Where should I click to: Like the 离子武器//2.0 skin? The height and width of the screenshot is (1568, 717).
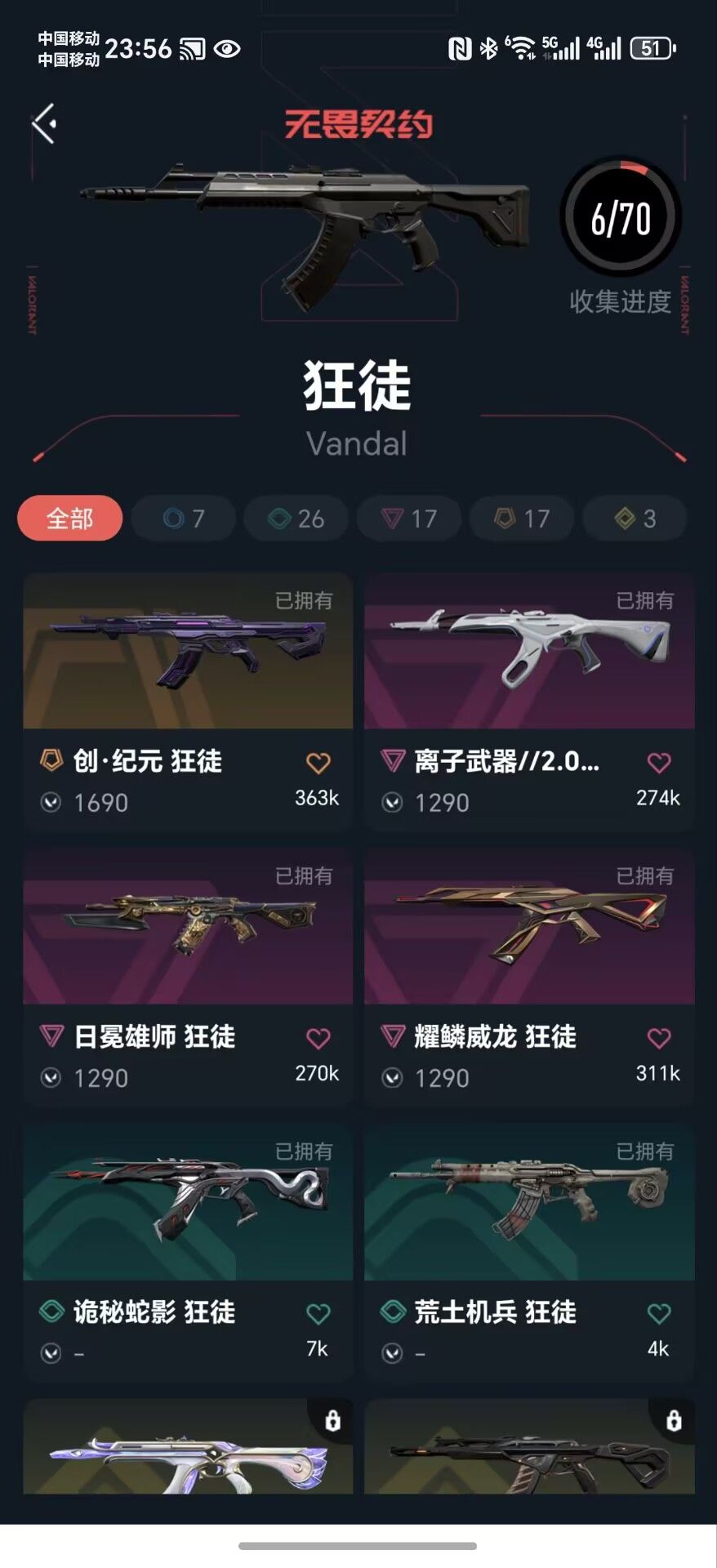pyautogui.click(x=659, y=763)
